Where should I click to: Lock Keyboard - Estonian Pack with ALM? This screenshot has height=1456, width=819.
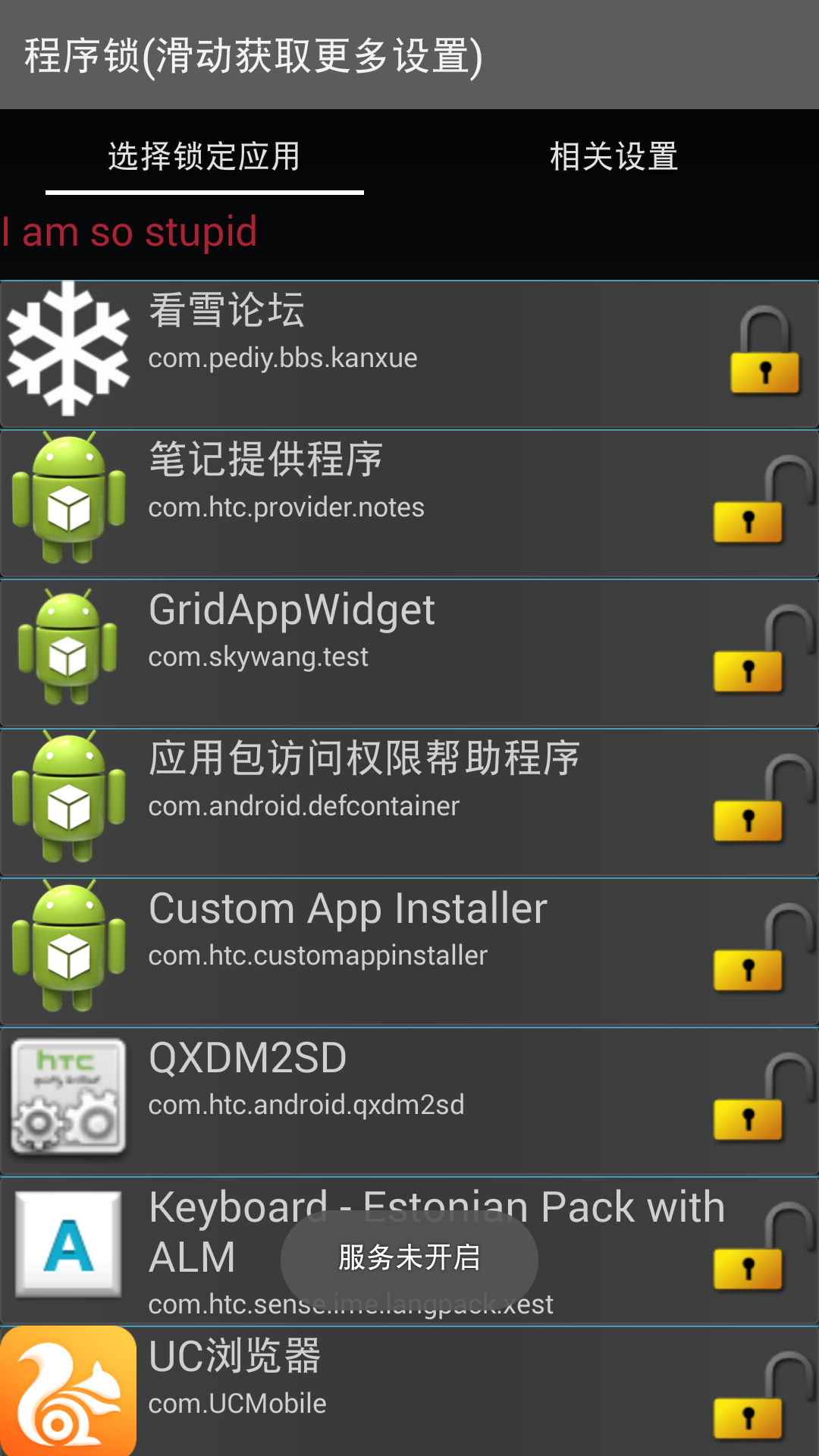point(761,1248)
